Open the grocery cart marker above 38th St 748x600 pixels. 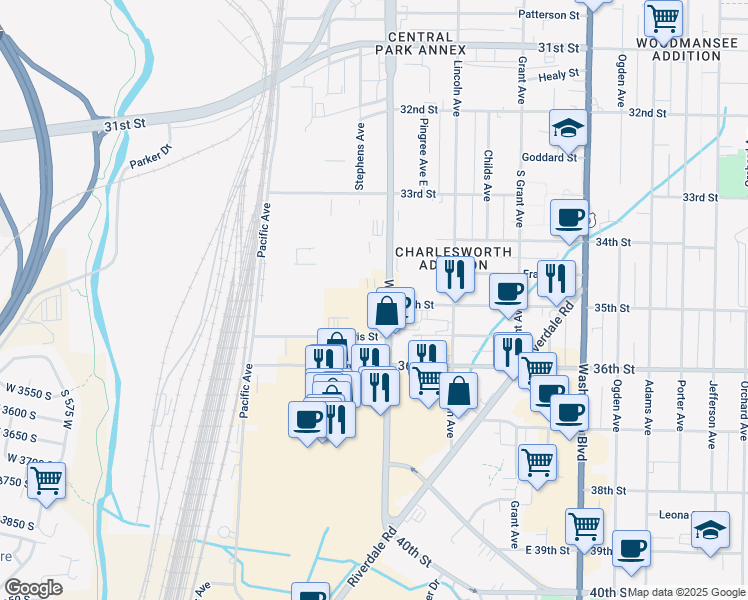click(x=537, y=463)
